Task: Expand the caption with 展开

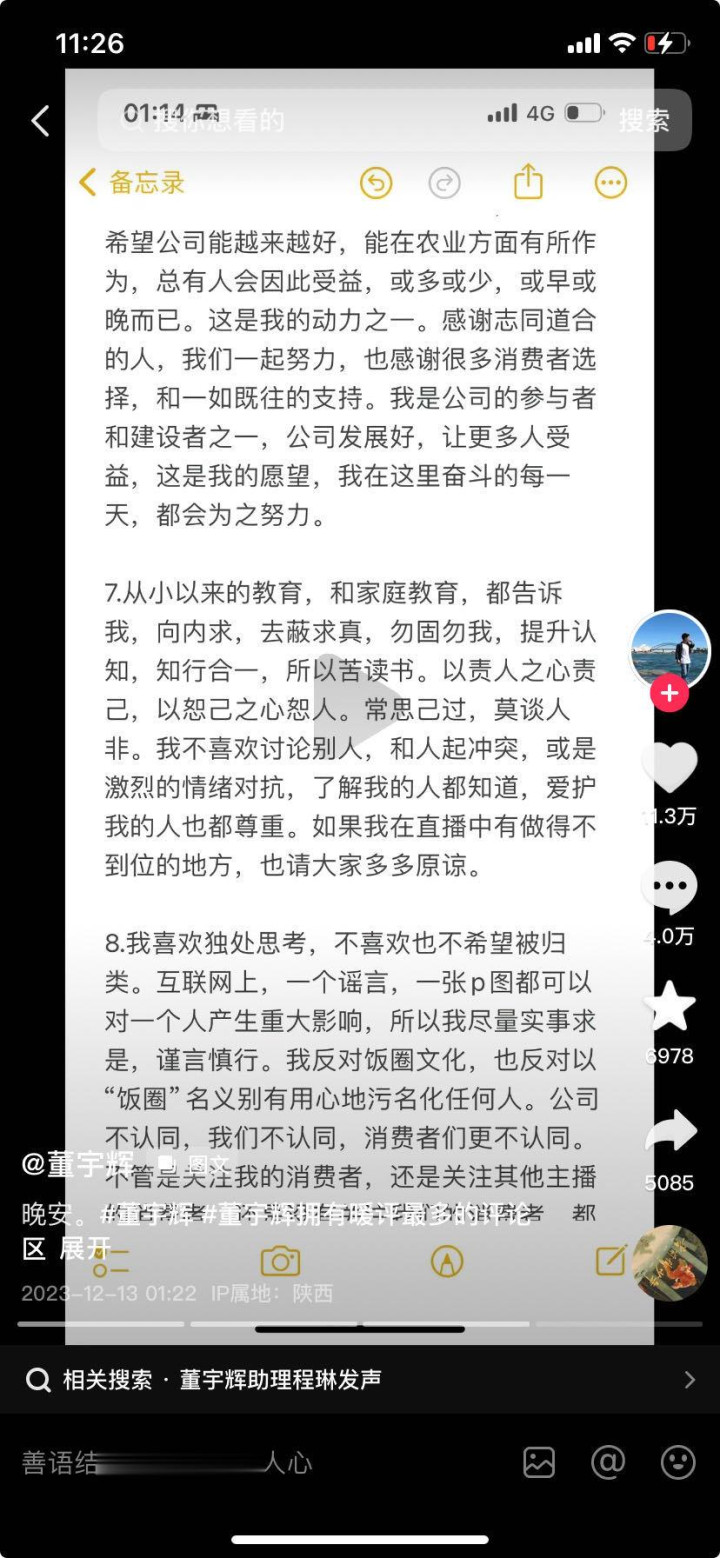Action: 84,1248
